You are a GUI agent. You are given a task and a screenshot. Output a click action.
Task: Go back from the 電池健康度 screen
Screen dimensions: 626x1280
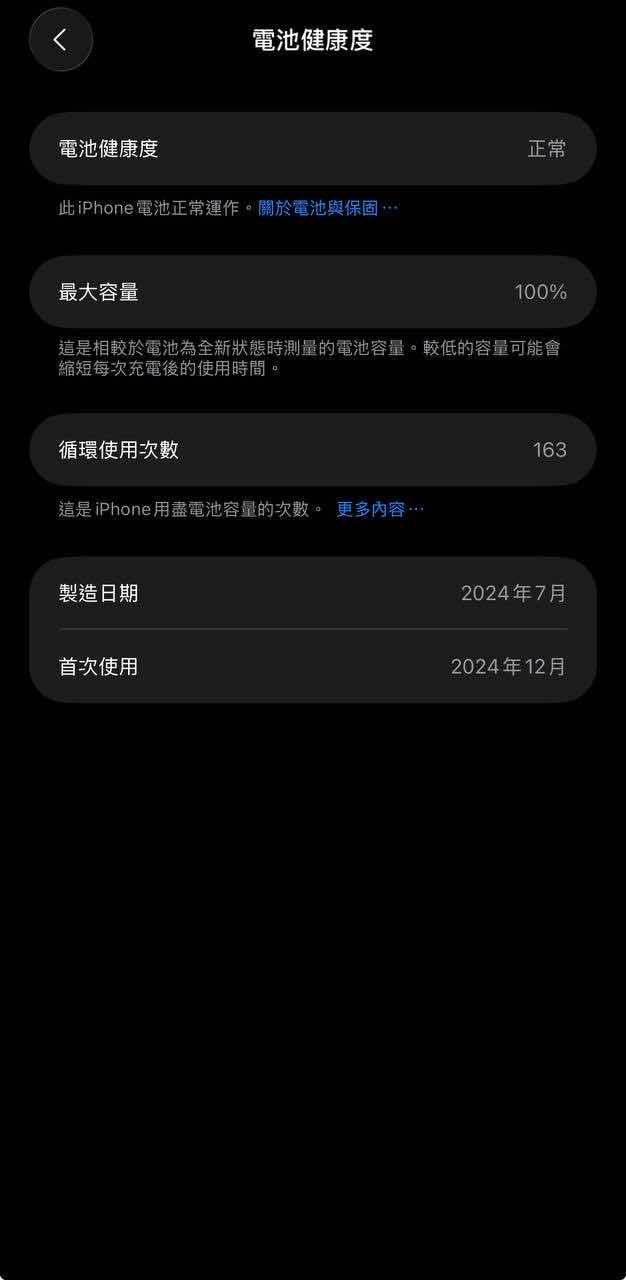click(60, 40)
